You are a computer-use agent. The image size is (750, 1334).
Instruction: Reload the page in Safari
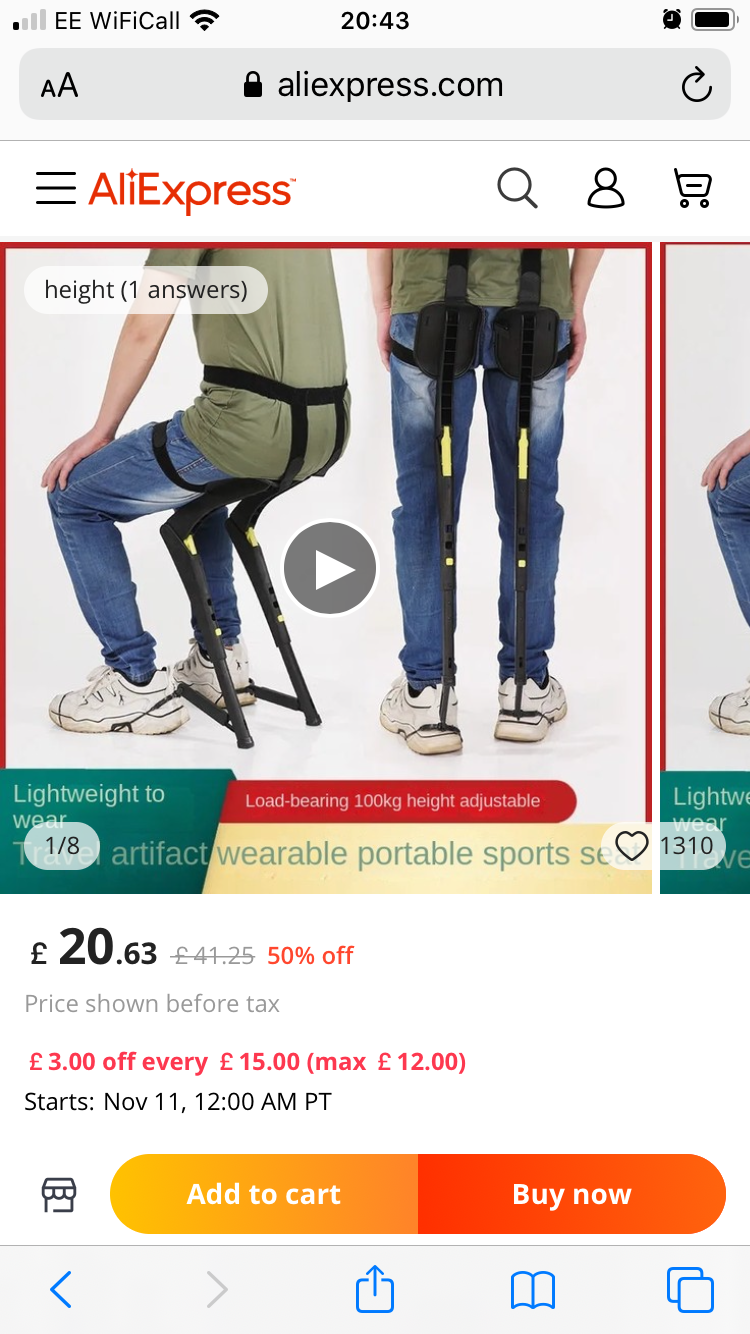click(x=696, y=86)
